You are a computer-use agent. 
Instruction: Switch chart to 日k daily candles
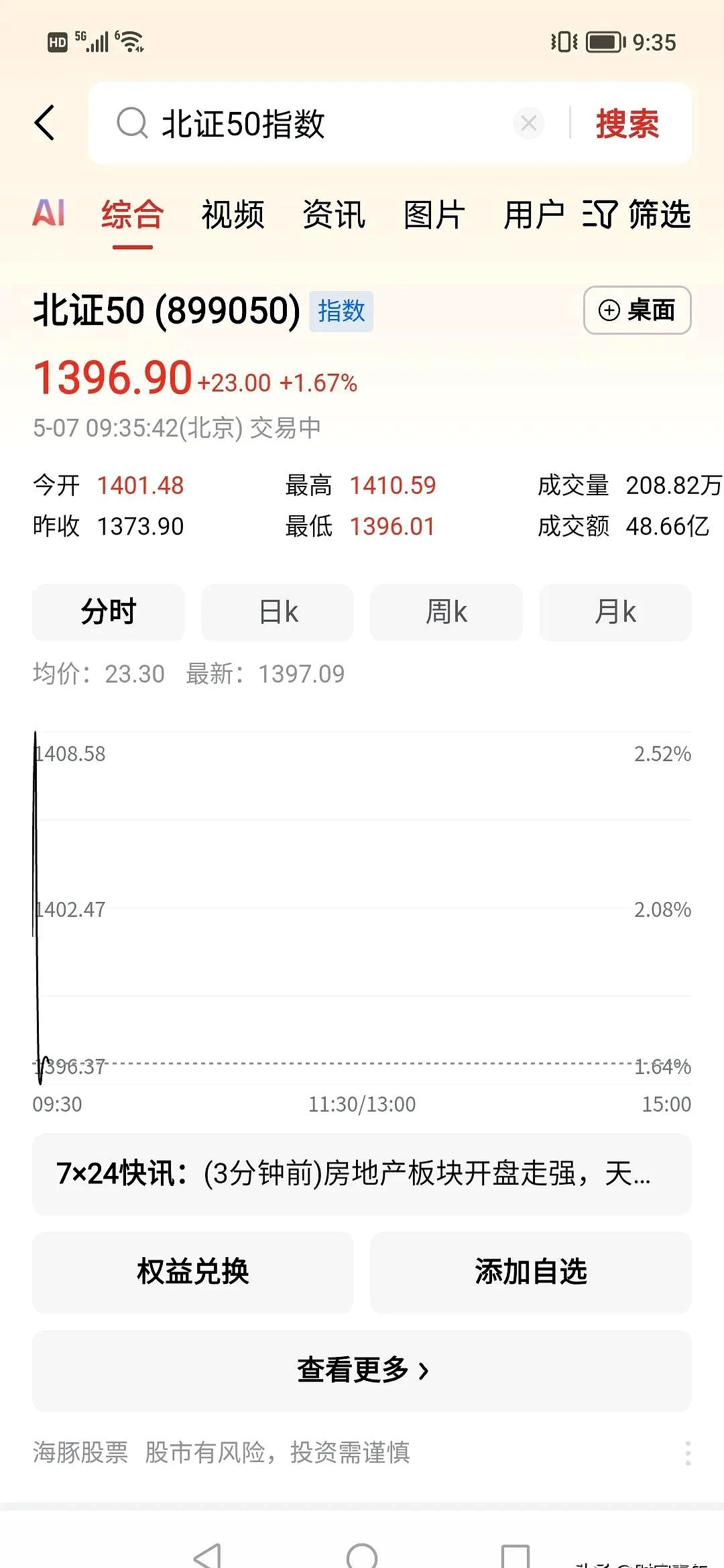point(277,612)
